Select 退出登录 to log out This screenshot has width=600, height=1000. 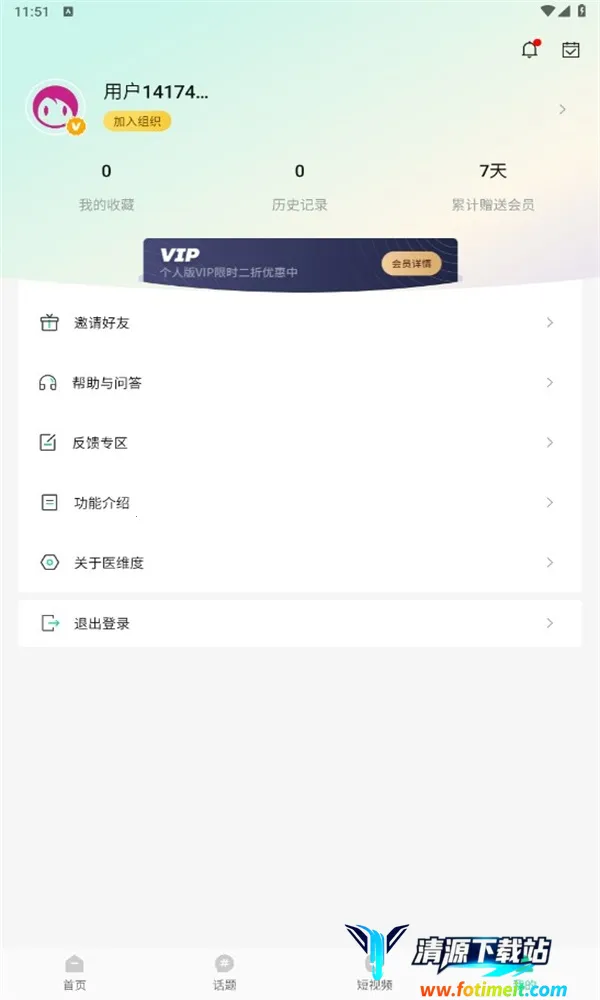click(300, 623)
